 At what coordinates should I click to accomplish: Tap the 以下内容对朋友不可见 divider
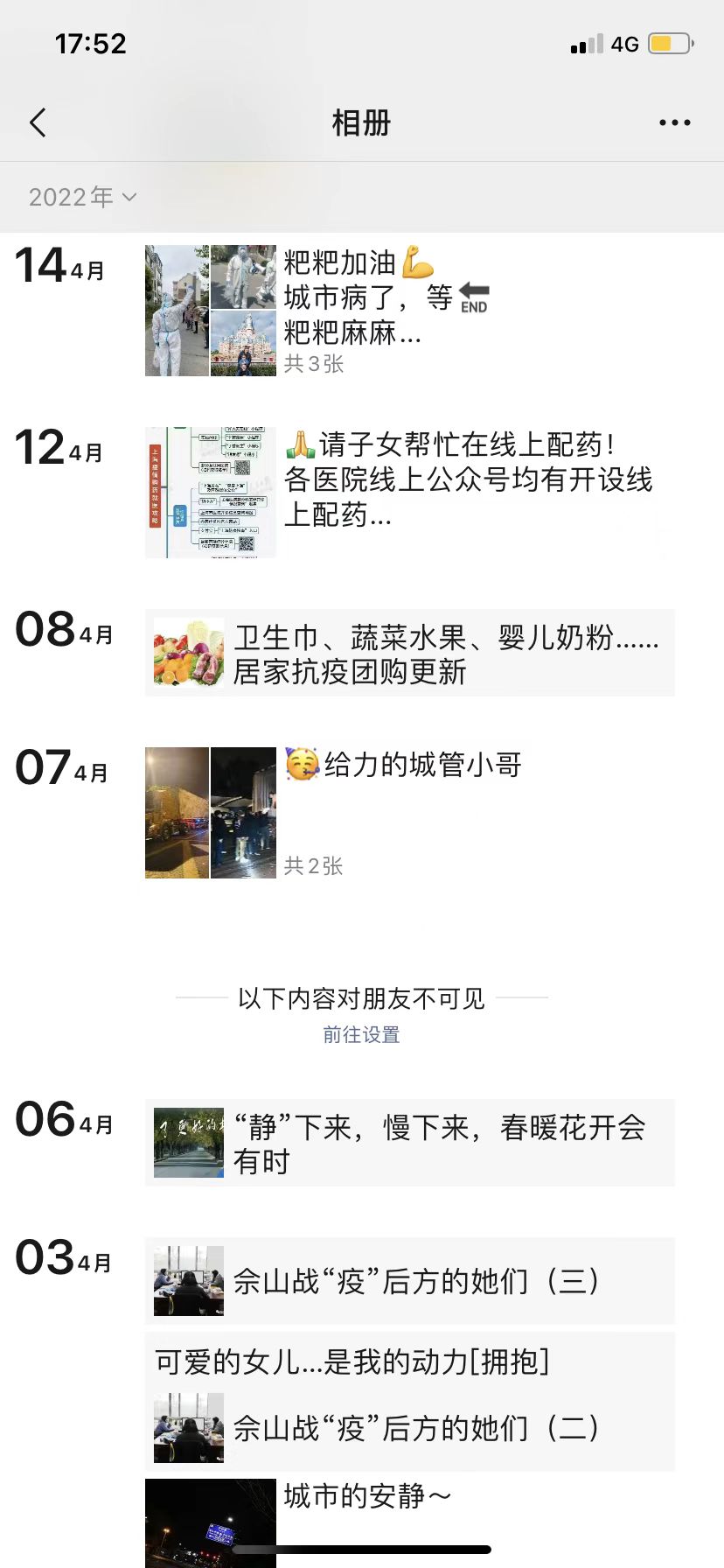[x=360, y=998]
